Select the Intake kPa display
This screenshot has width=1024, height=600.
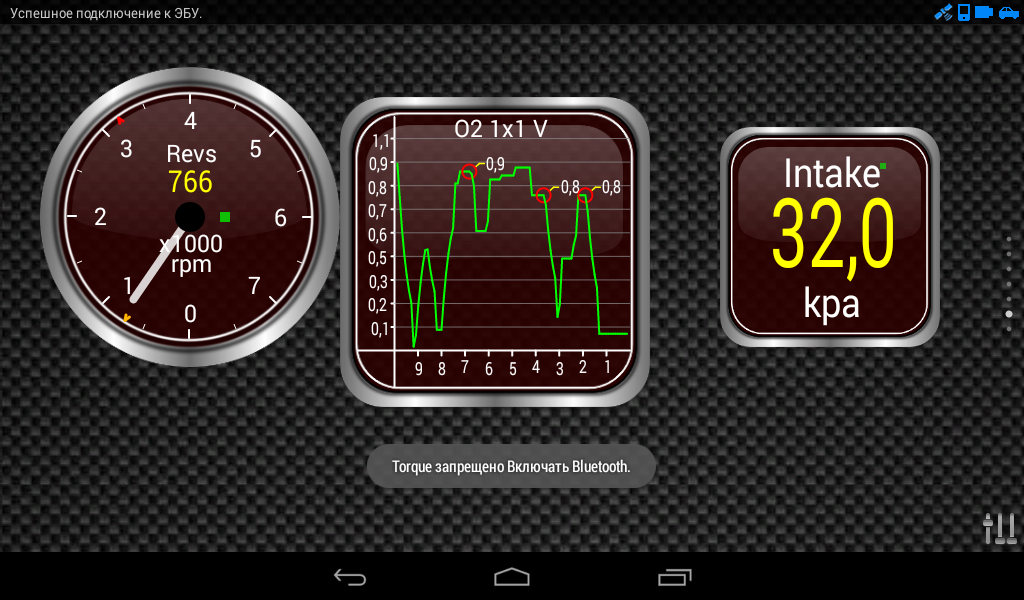pos(830,237)
